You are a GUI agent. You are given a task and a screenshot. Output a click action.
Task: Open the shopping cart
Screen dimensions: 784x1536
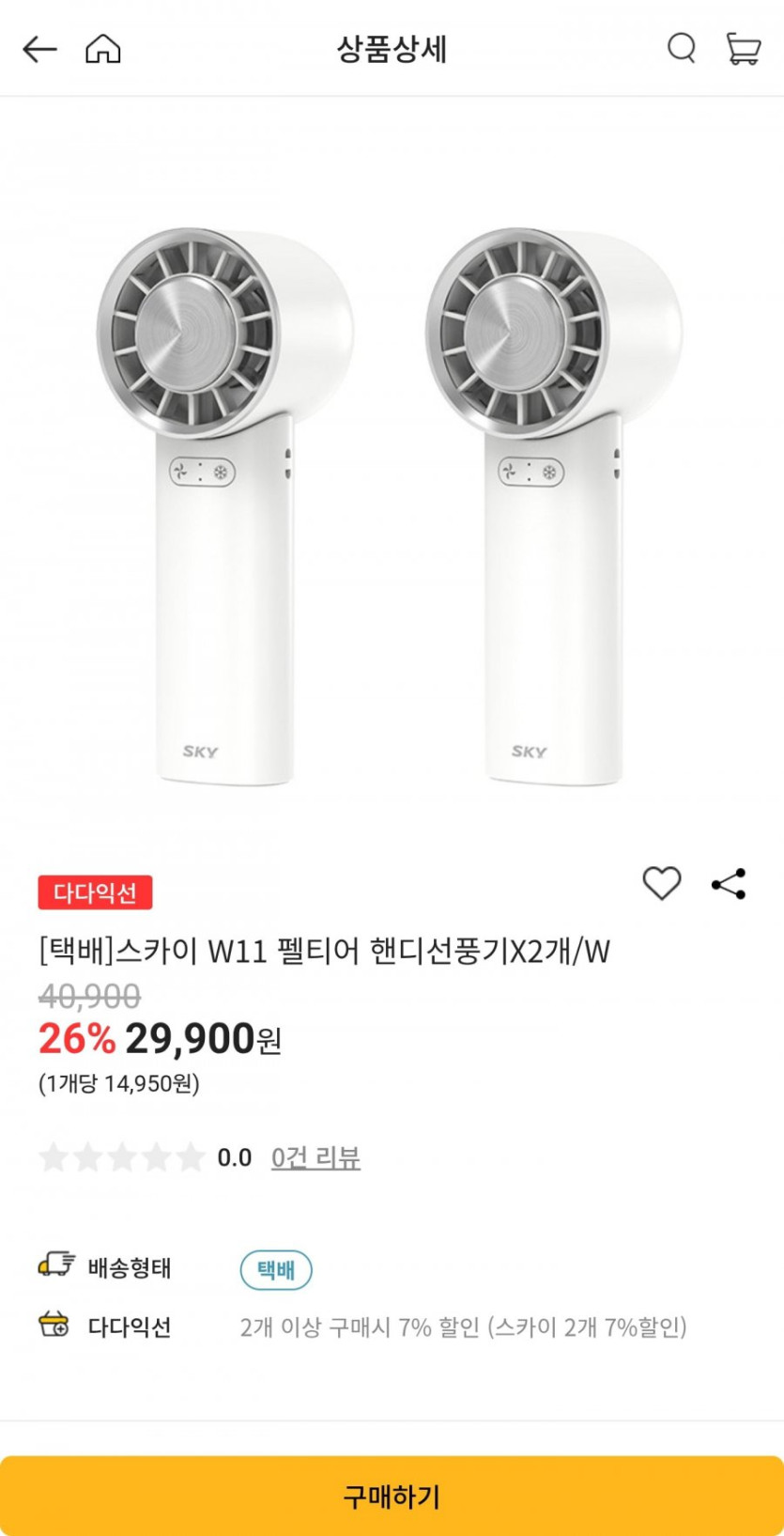point(744,48)
